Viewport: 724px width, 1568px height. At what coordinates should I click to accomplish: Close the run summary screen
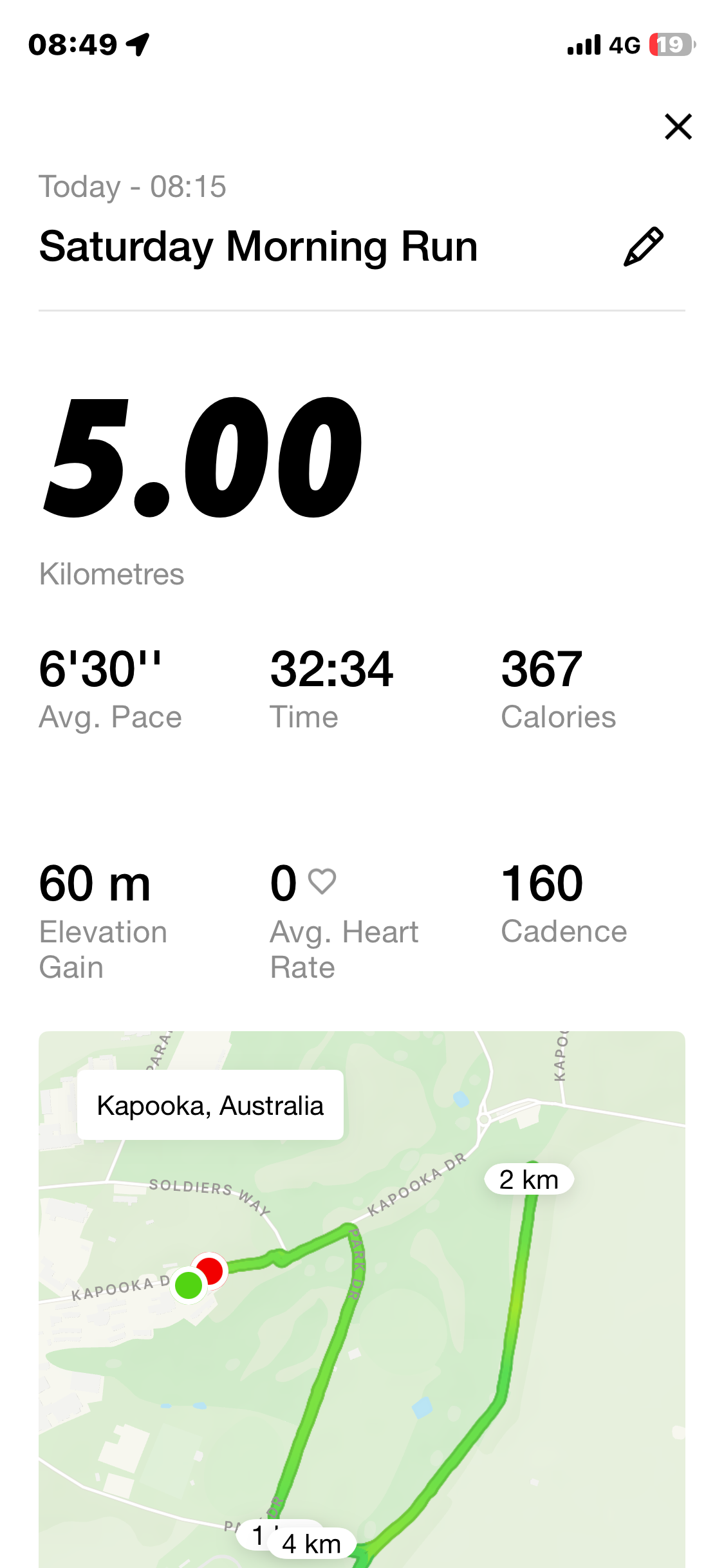coord(678,127)
